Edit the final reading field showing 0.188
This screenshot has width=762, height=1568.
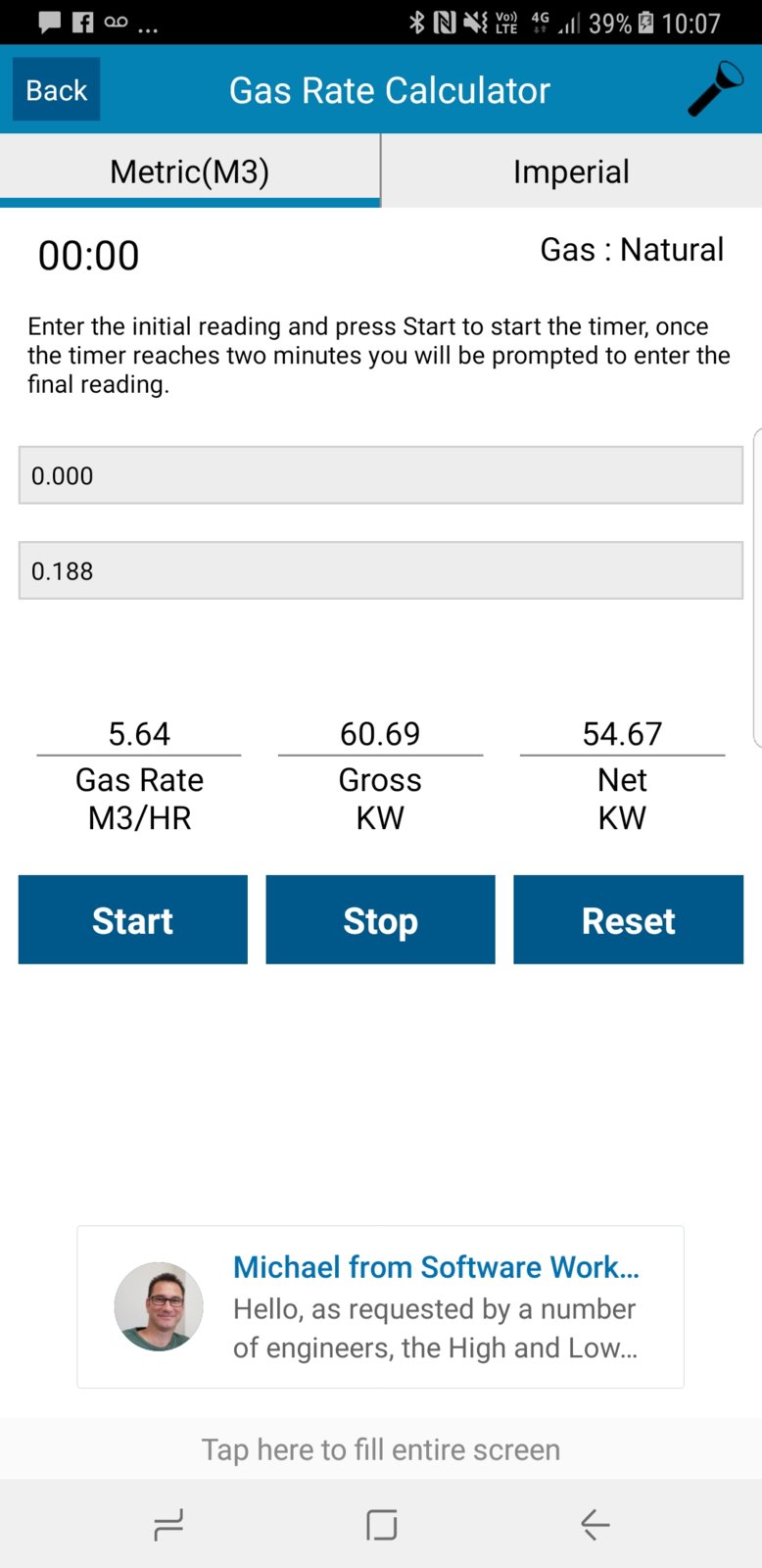[380, 570]
